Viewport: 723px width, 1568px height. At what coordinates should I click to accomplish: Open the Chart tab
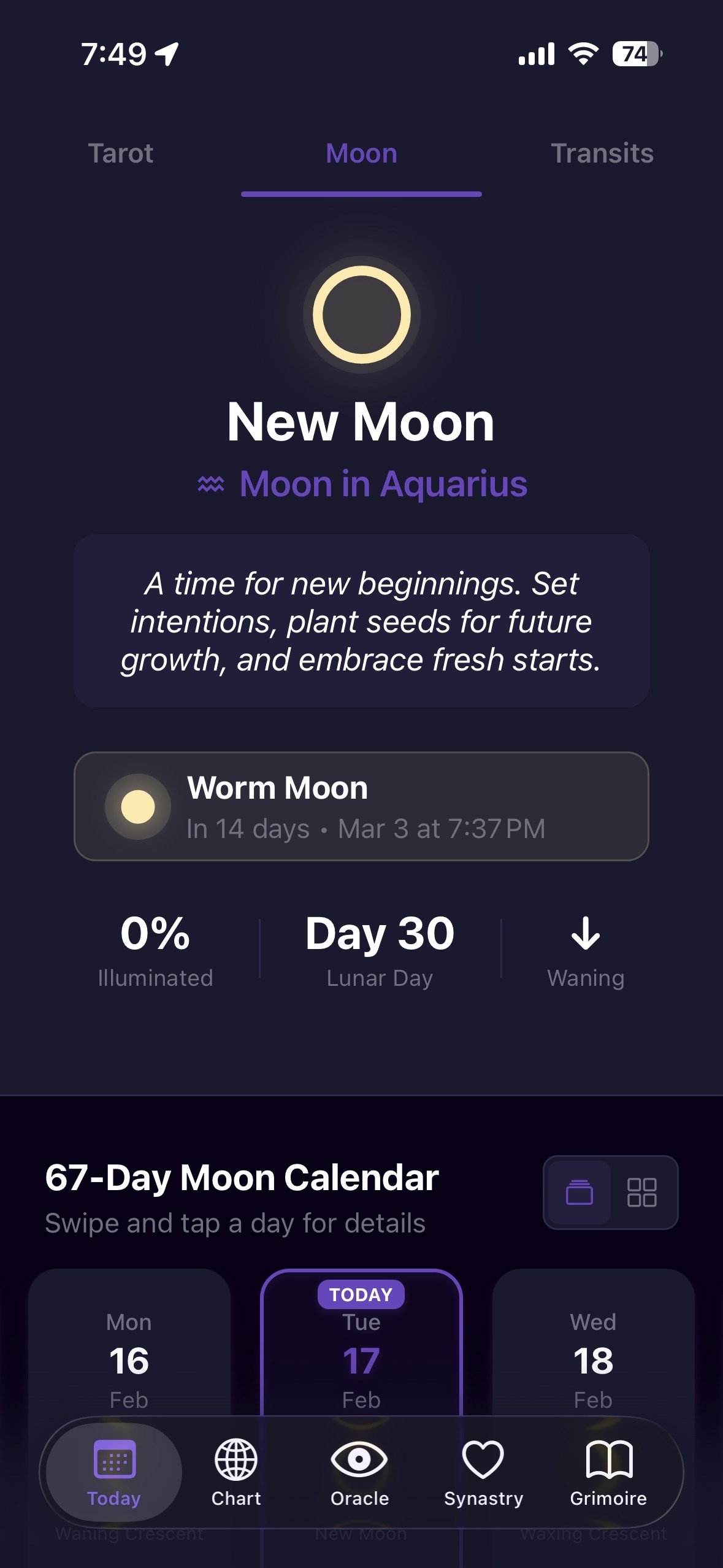tap(236, 1472)
